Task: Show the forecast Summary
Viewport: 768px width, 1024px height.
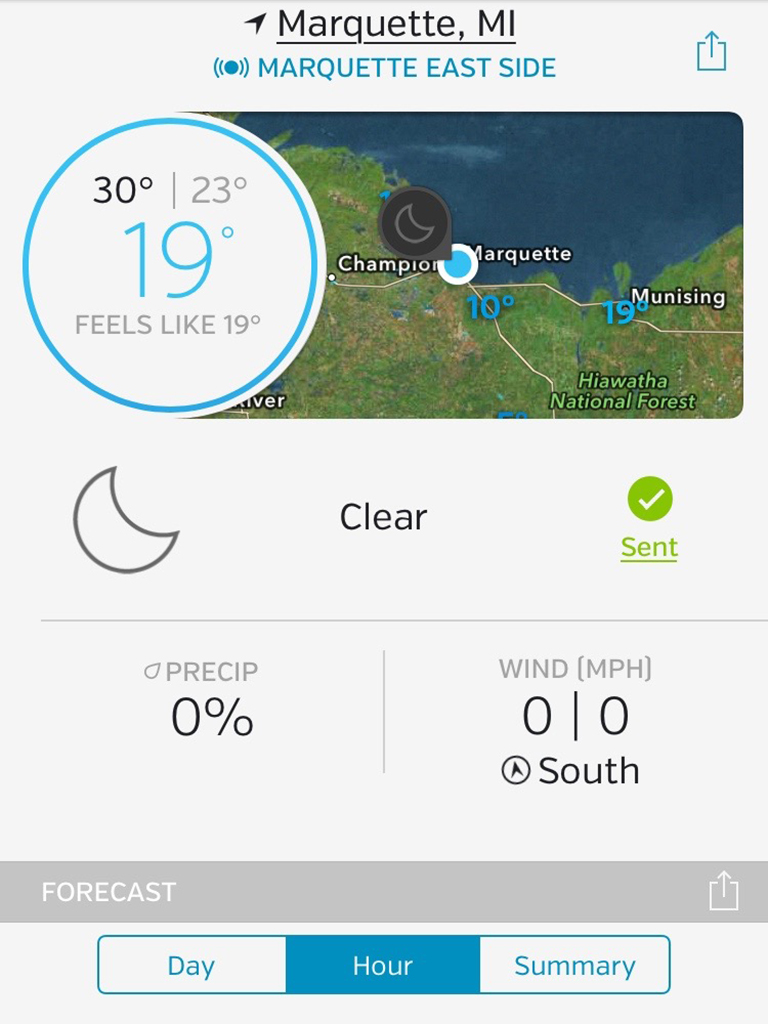Action: coord(574,965)
